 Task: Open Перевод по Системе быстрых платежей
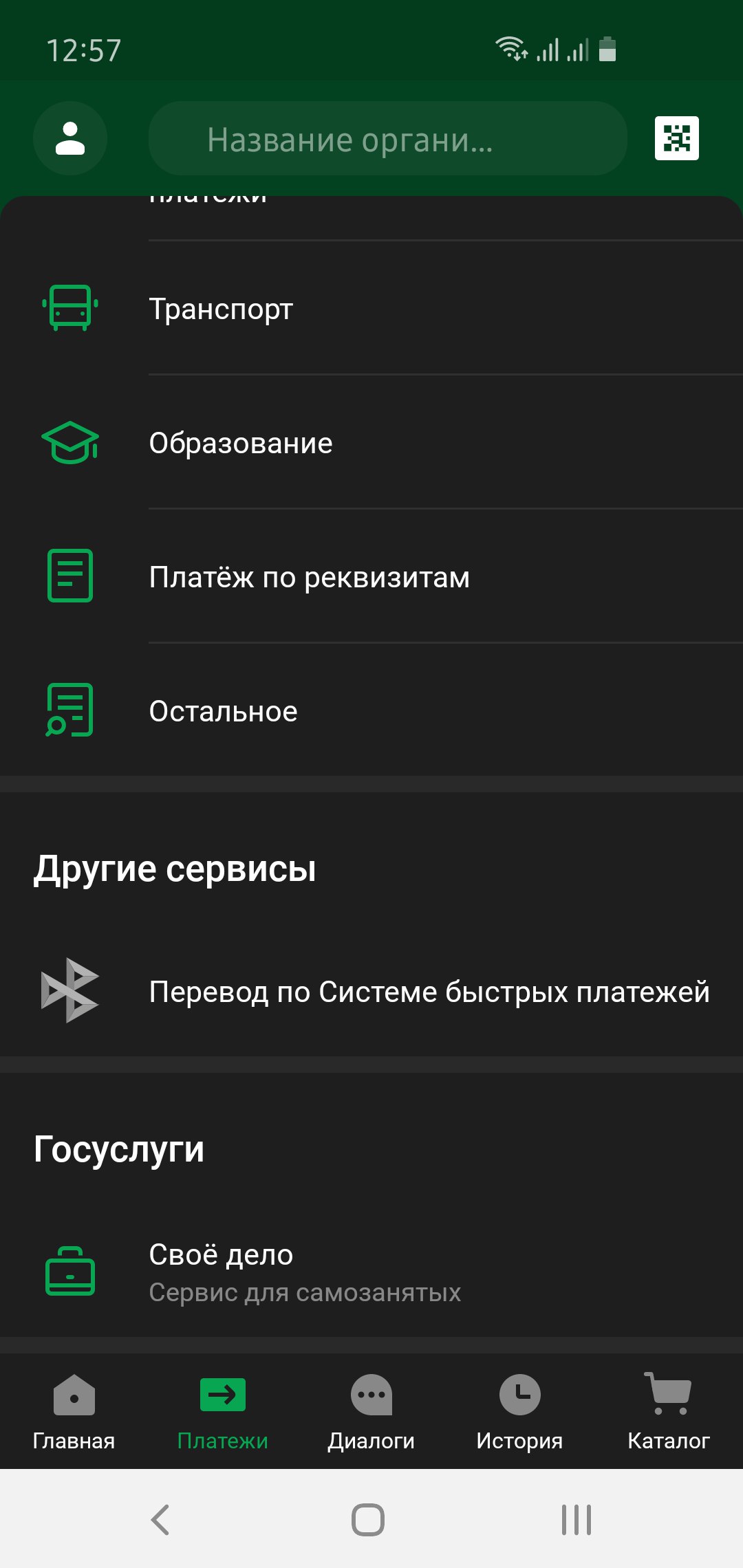click(x=371, y=991)
